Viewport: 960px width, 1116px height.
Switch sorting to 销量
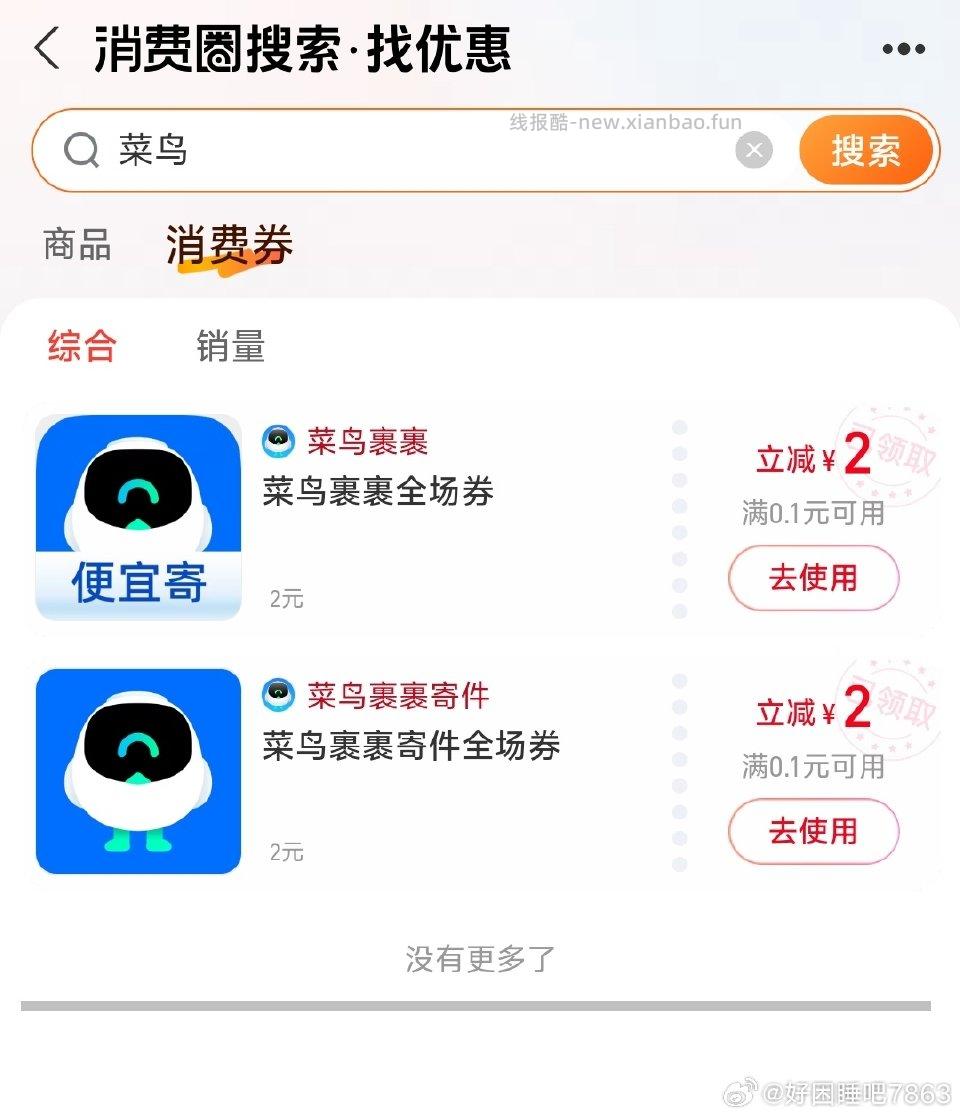[231, 347]
